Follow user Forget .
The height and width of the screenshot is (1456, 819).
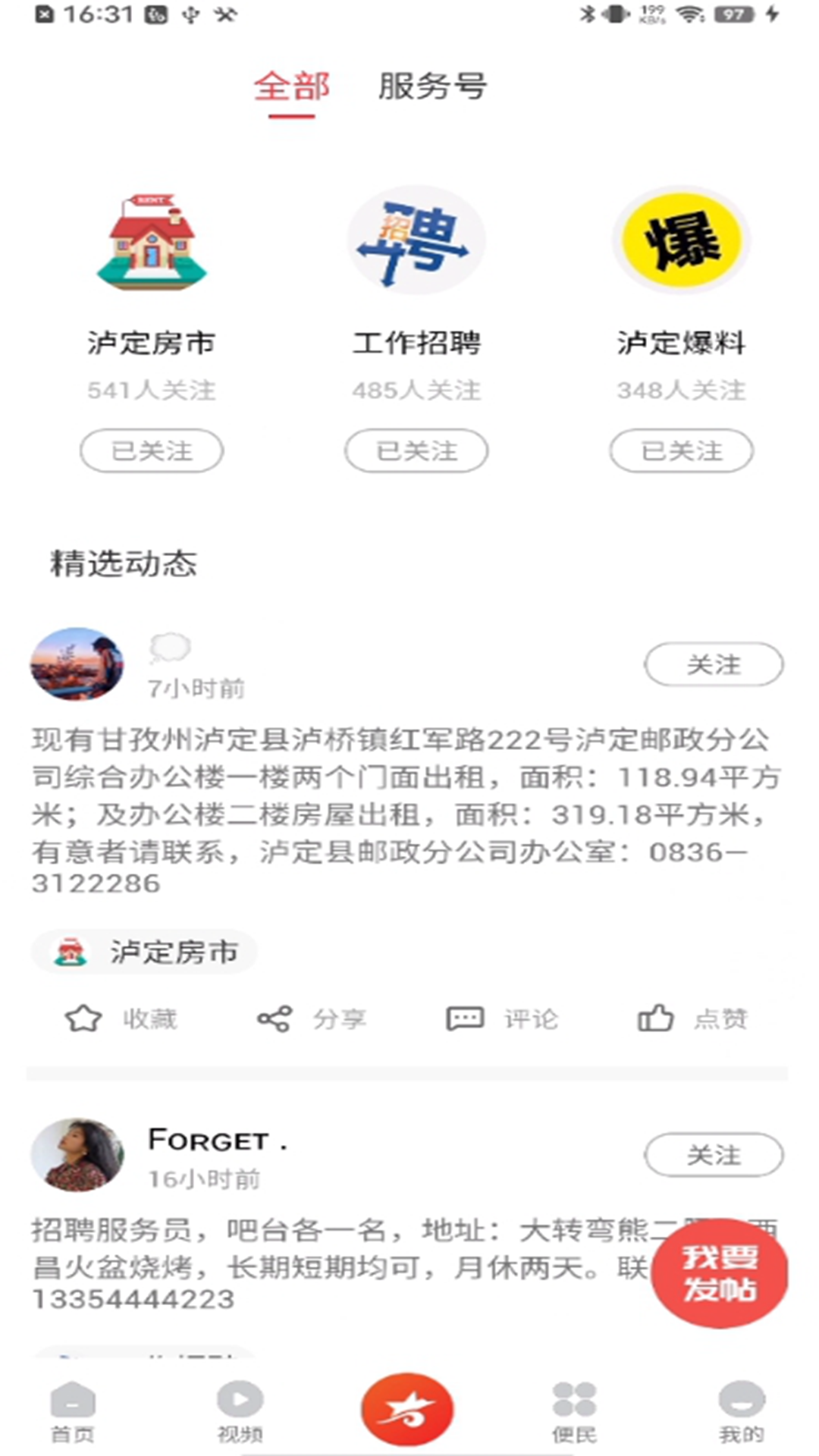coord(714,1155)
